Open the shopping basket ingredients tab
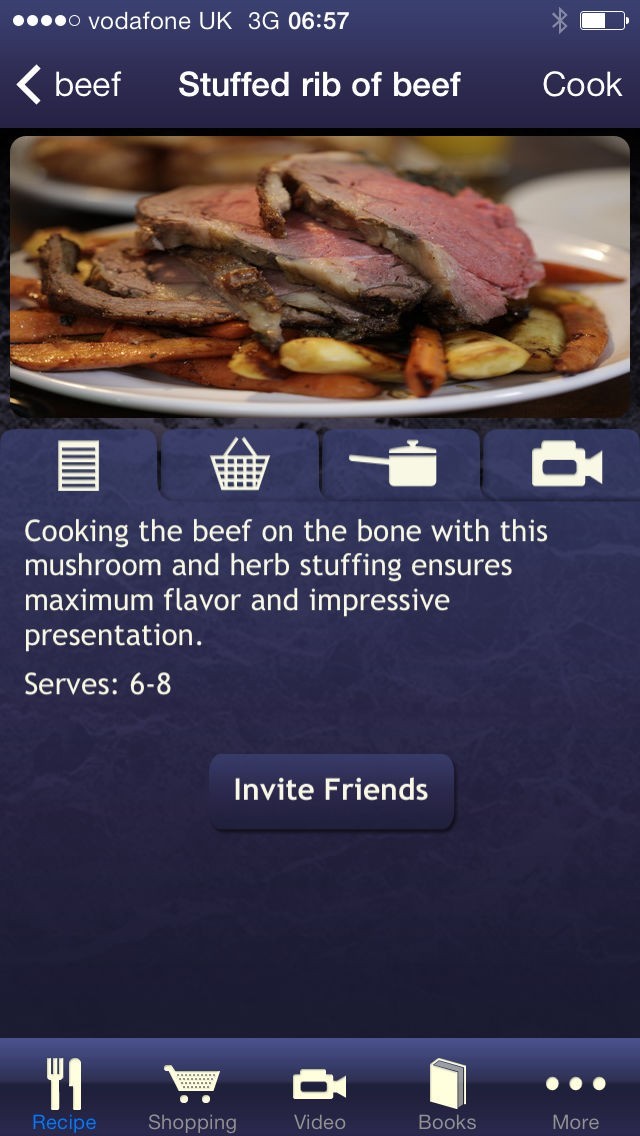640x1136 pixels. click(240, 467)
